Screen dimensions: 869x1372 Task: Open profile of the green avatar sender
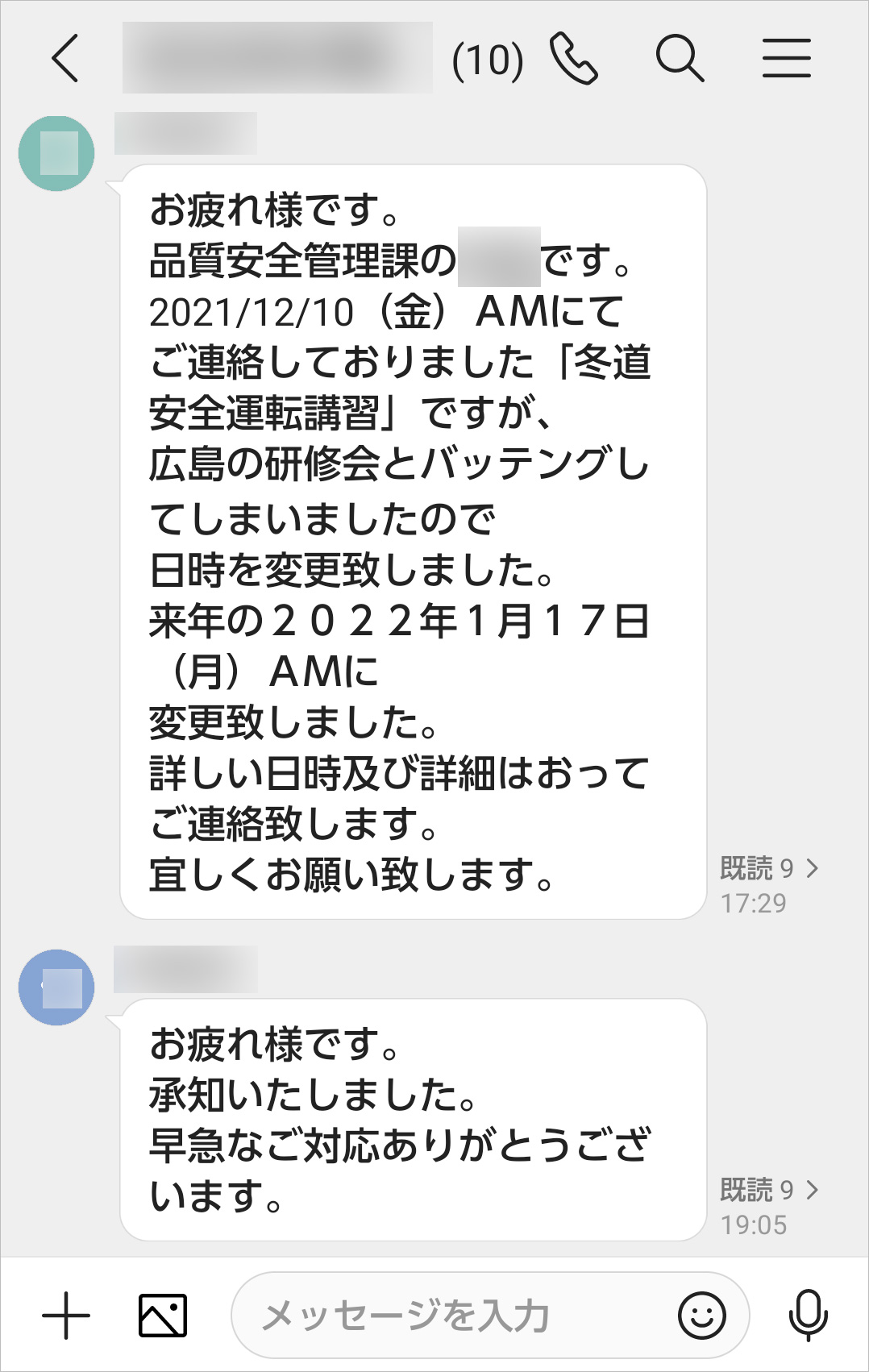[x=56, y=153]
